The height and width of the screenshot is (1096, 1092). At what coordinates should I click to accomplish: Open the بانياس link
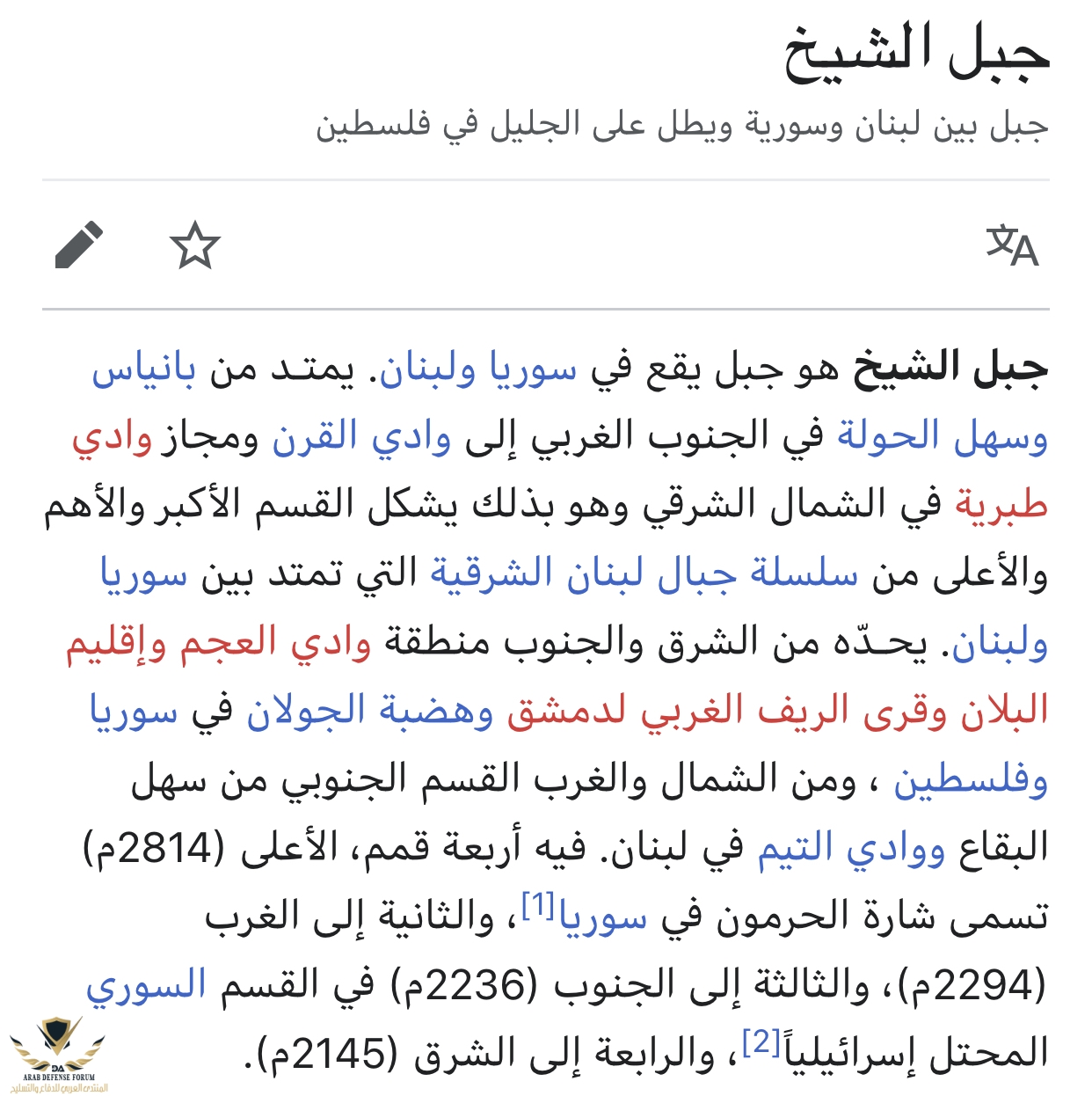pyautogui.click(x=144, y=369)
